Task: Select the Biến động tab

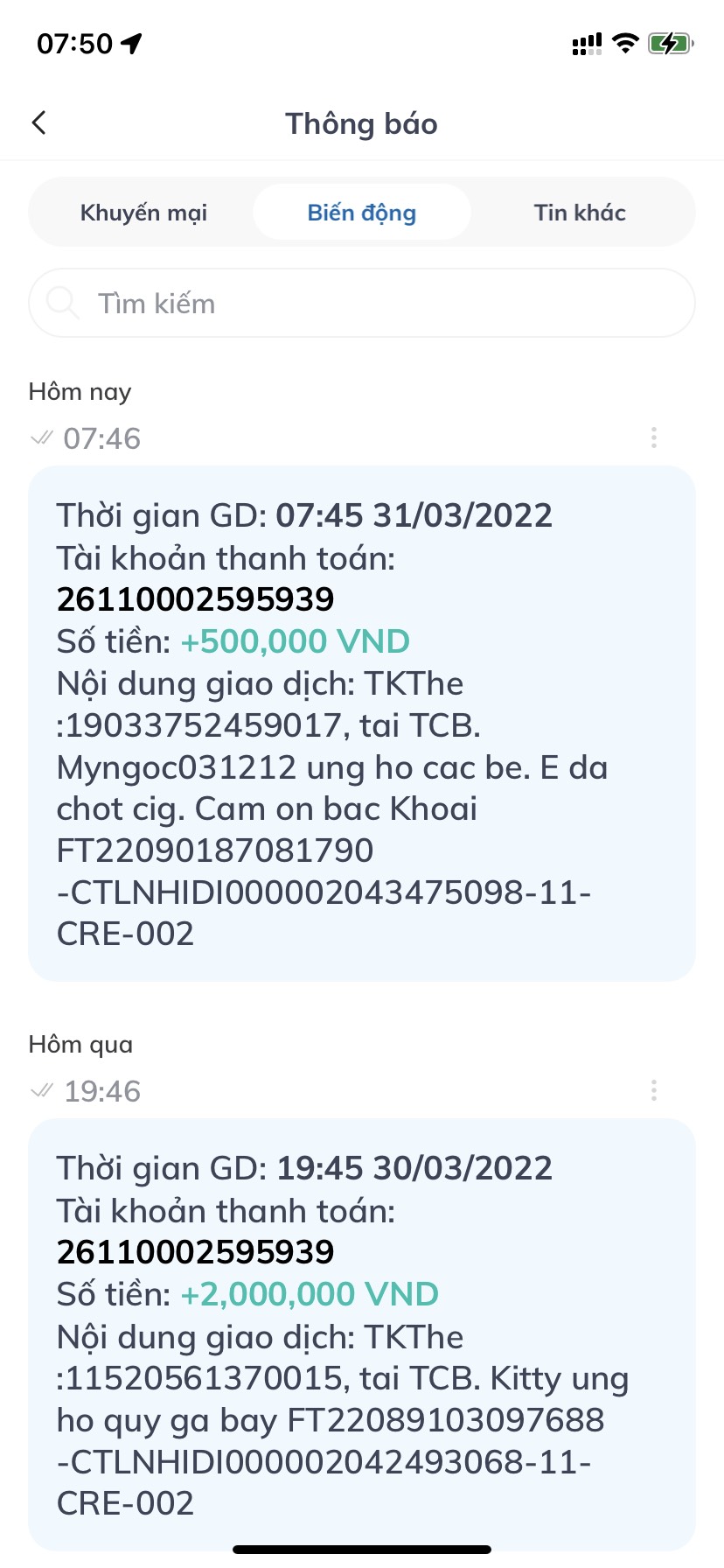Action: [361, 213]
